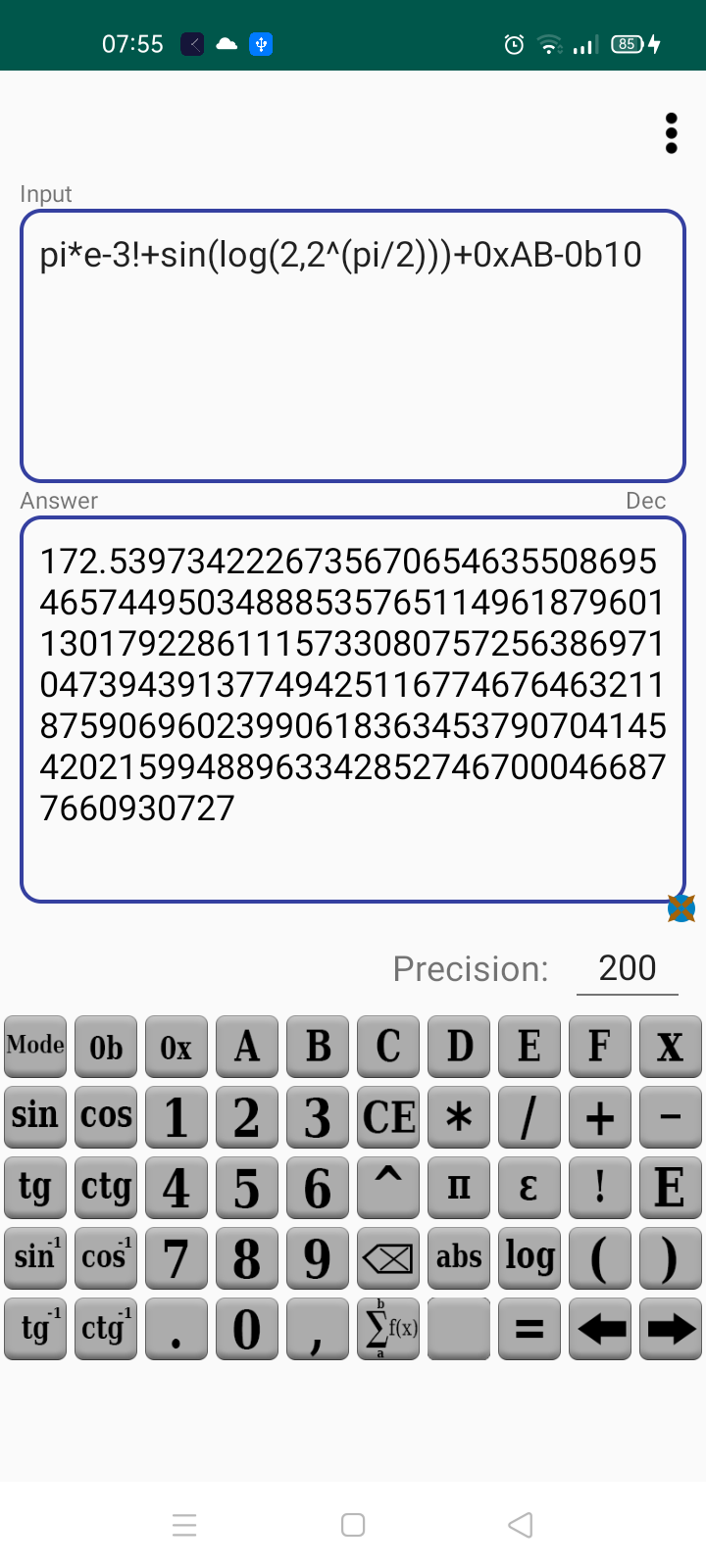Go back using system navigation

pyautogui.click(x=521, y=1525)
